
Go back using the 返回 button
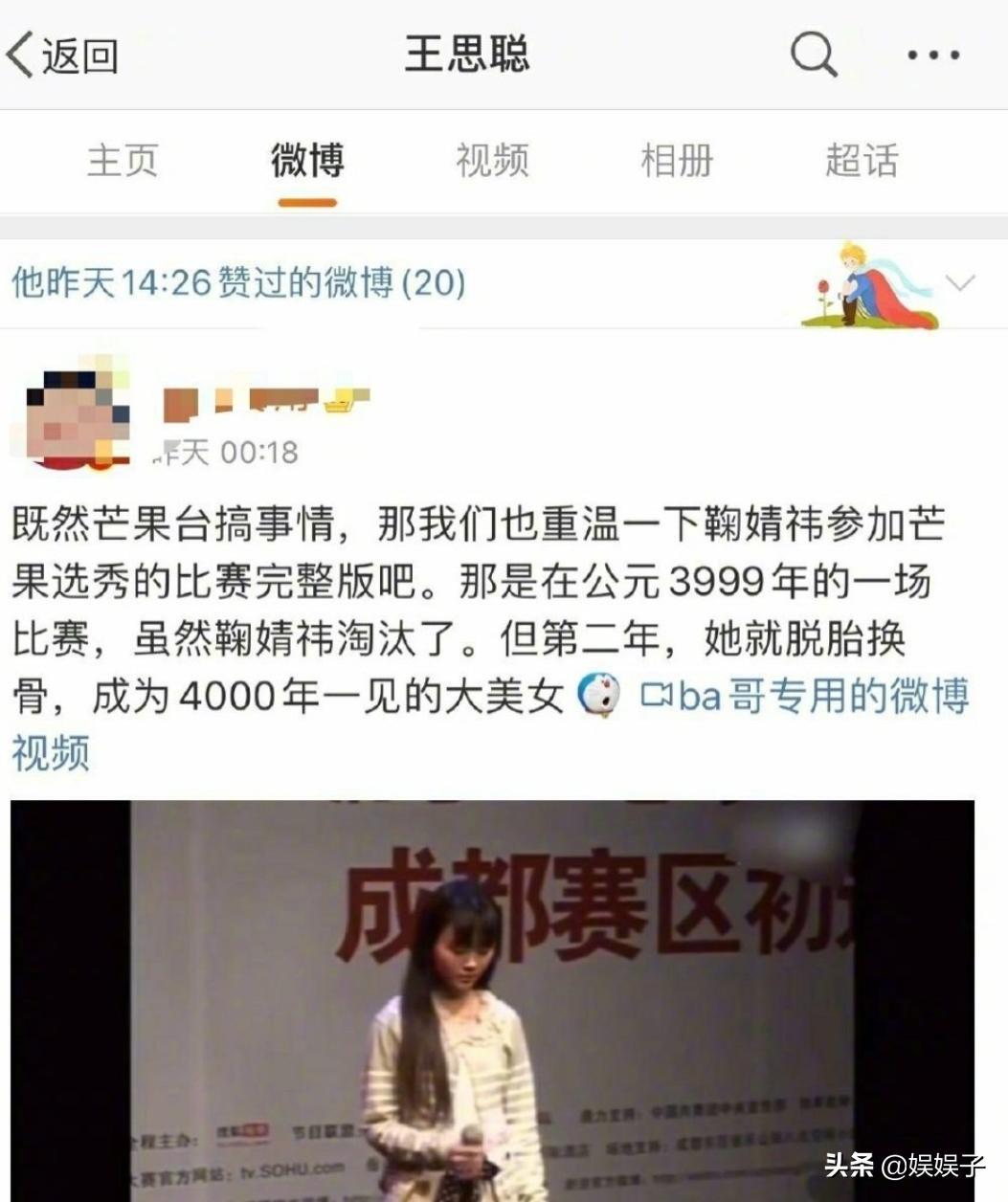63,56
